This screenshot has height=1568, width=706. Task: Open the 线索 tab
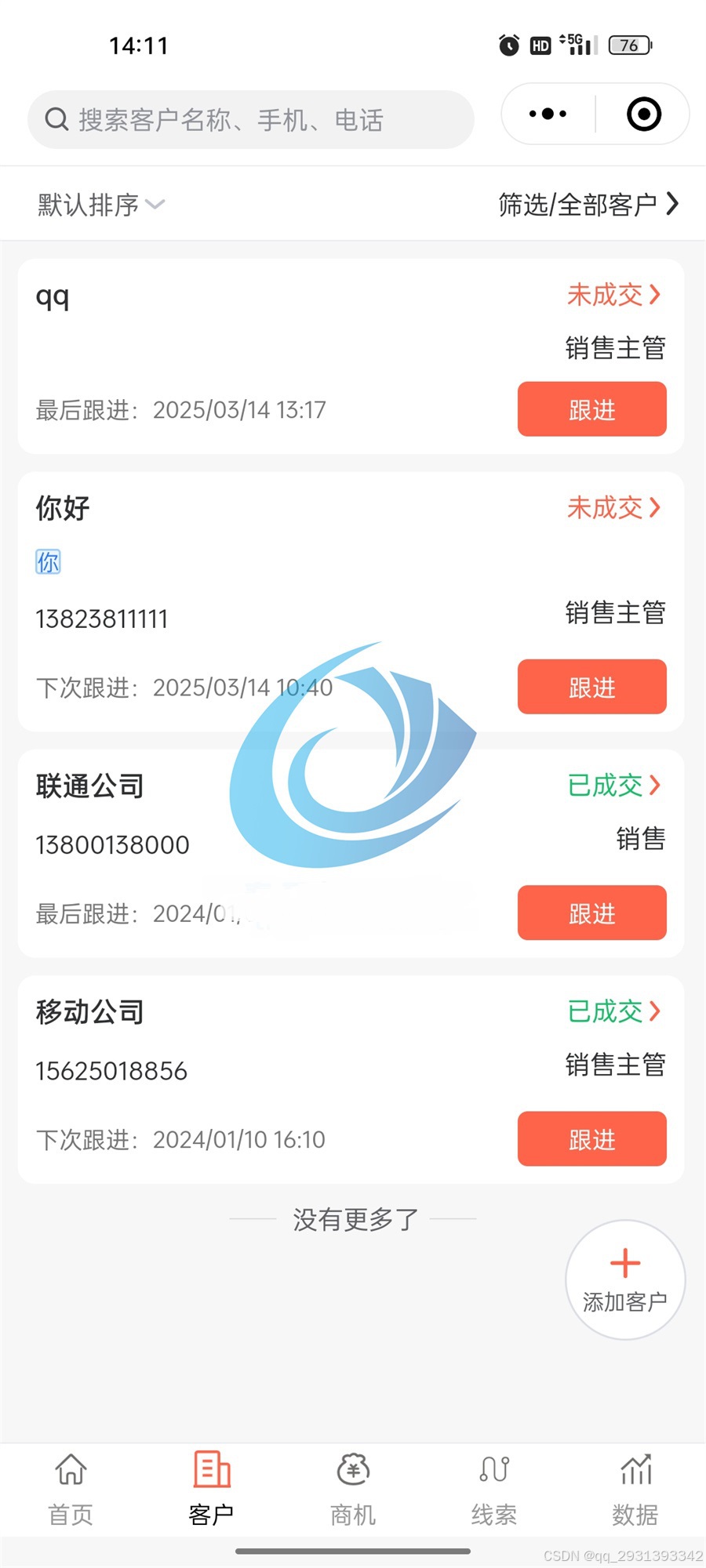(x=494, y=1488)
